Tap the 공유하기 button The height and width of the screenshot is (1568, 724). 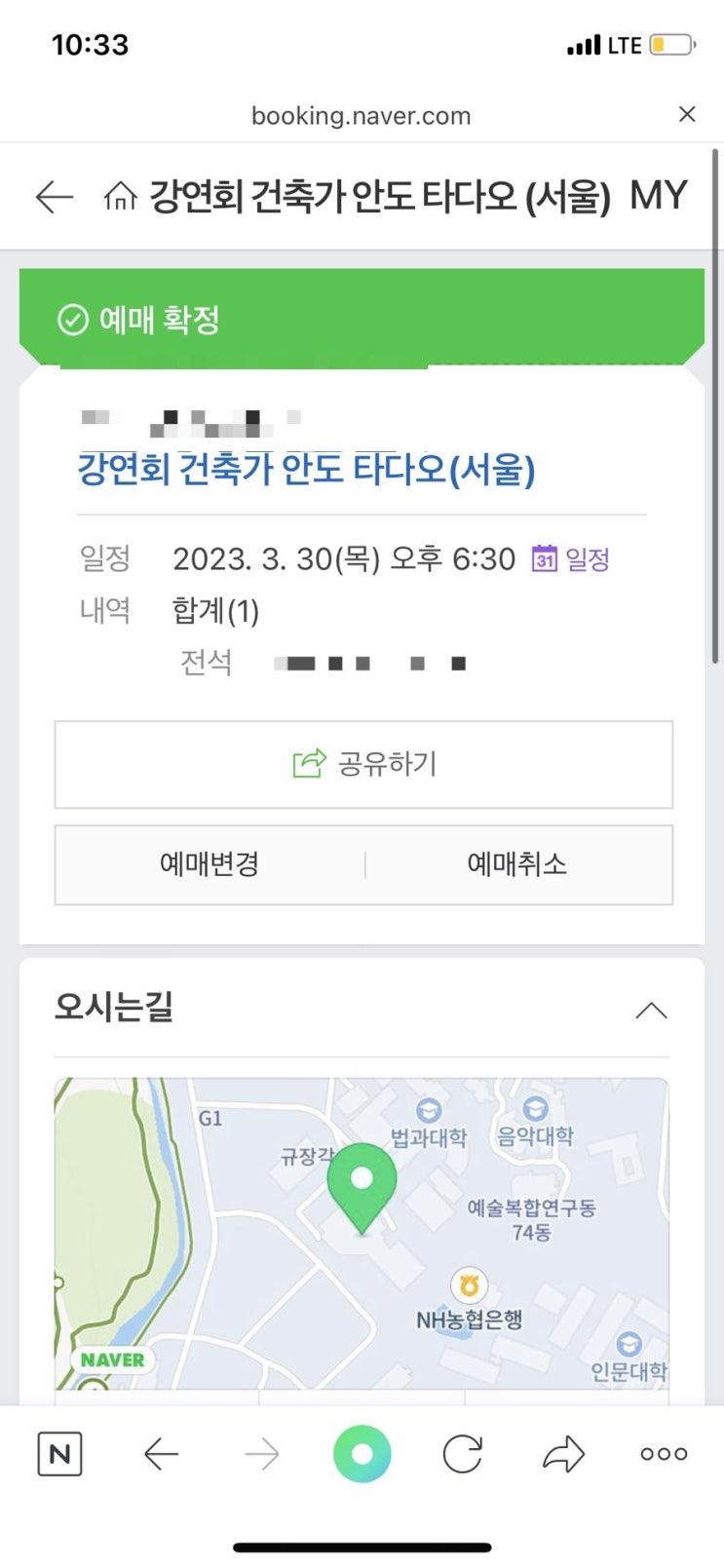tap(363, 764)
